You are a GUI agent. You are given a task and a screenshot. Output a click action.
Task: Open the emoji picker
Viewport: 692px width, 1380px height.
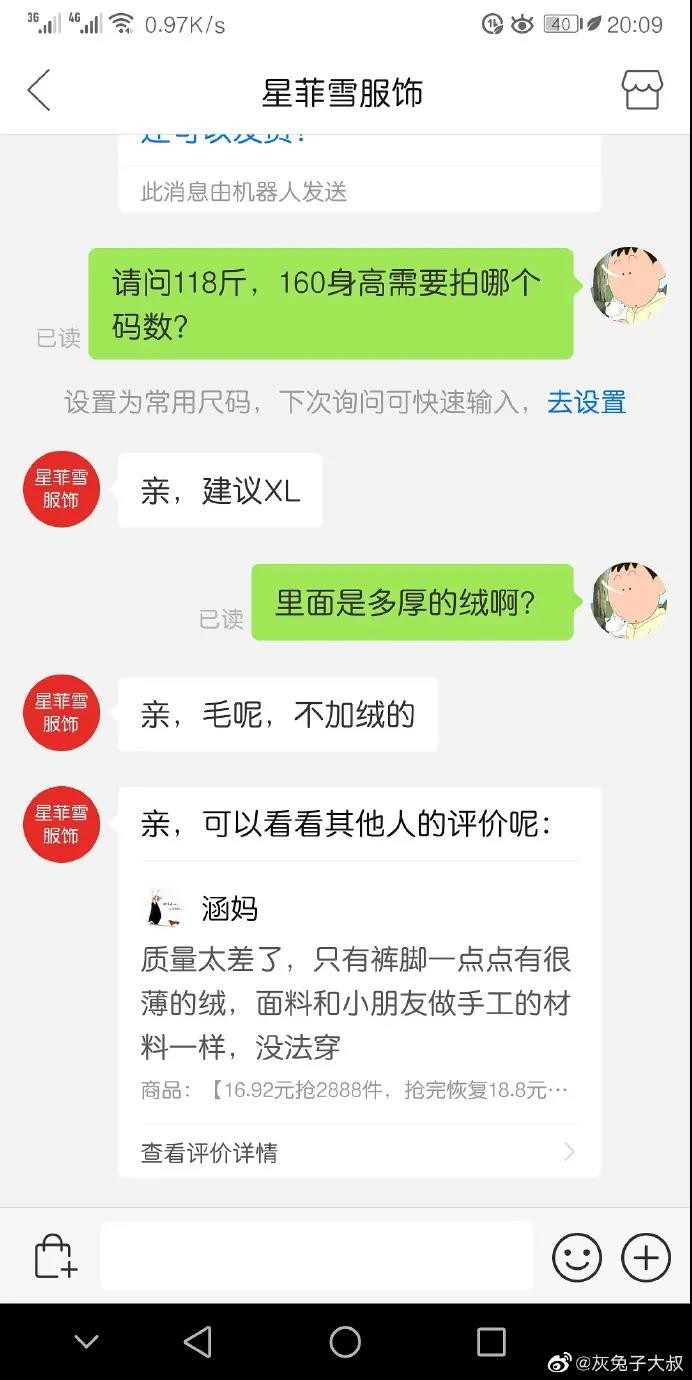pos(577,1257)
